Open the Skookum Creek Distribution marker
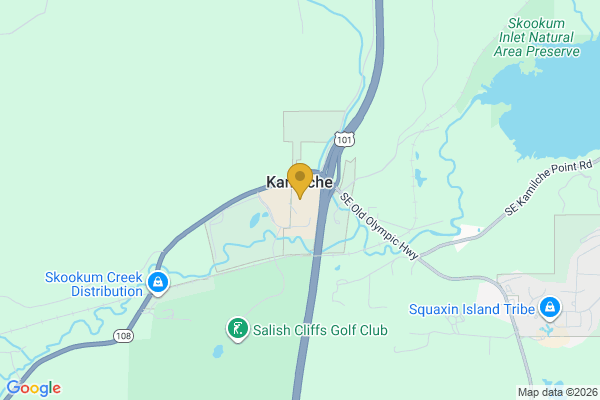 (157, 284)
